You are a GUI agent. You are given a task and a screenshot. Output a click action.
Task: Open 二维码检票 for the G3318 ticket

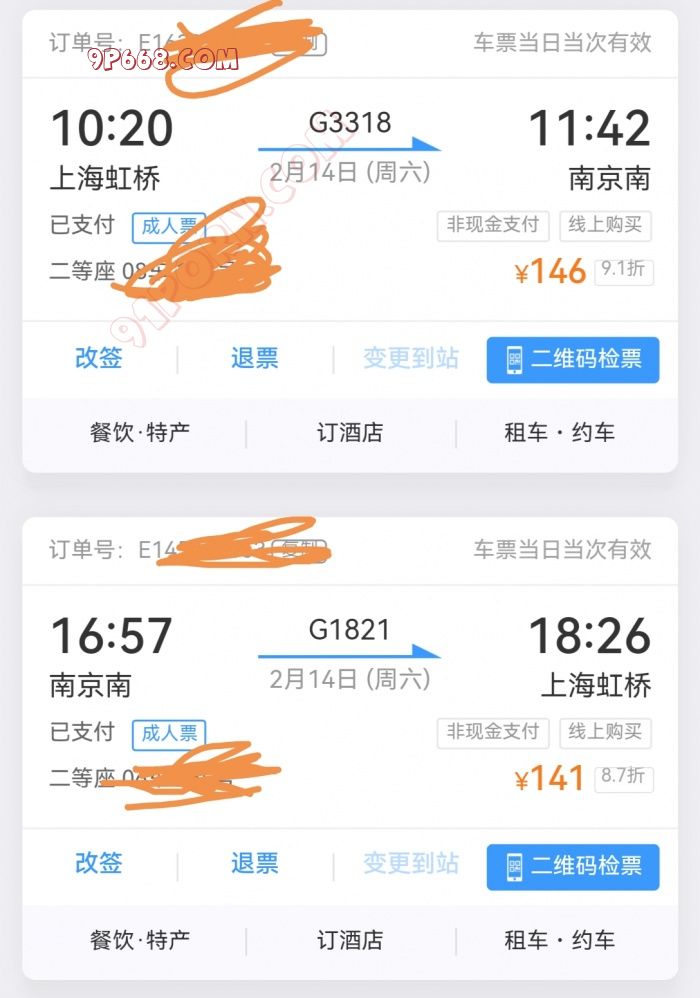point(573,360)
